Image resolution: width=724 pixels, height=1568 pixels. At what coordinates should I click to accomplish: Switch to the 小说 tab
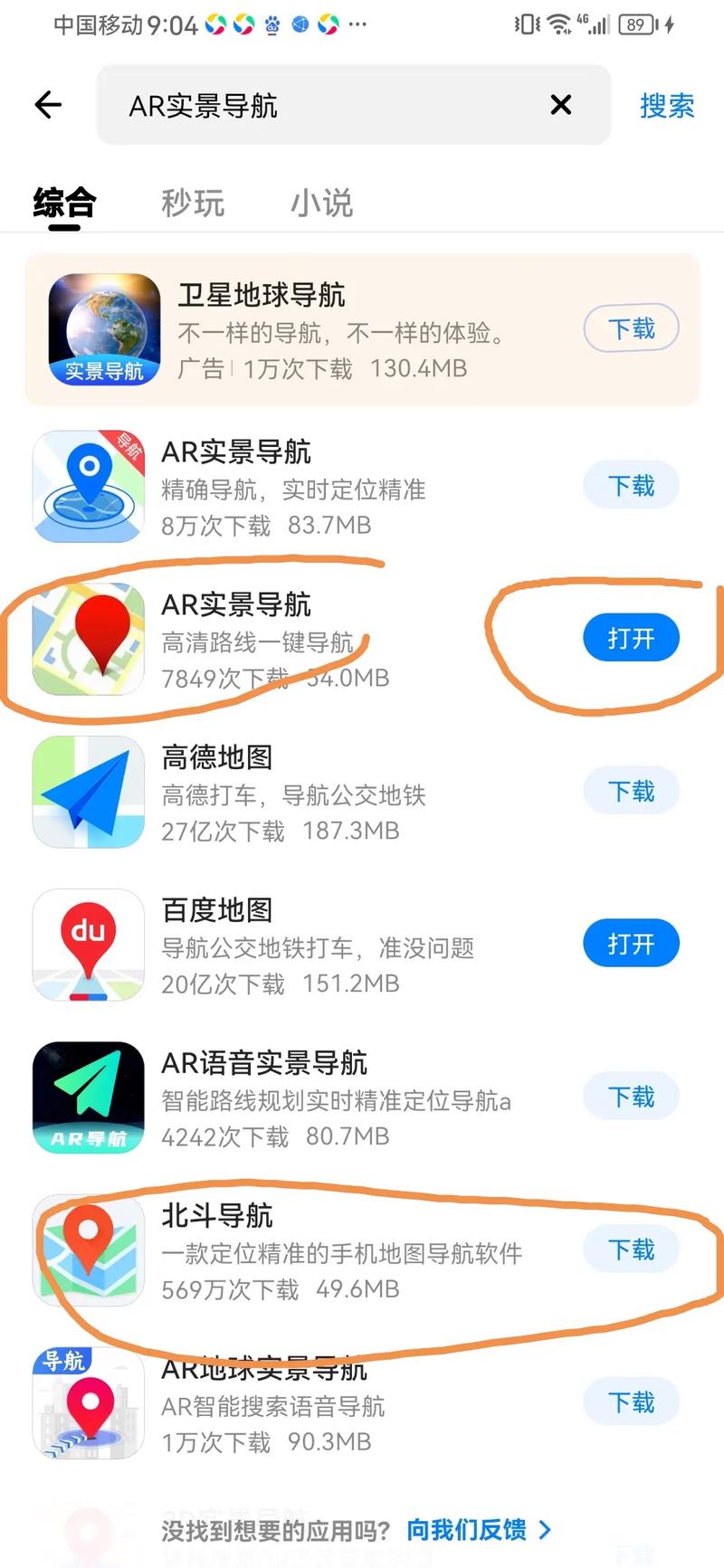tap(321, 203)
